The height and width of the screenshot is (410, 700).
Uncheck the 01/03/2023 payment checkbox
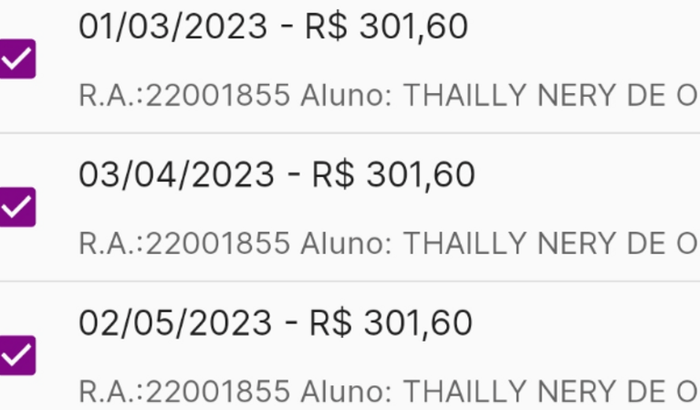click(17, 60)
